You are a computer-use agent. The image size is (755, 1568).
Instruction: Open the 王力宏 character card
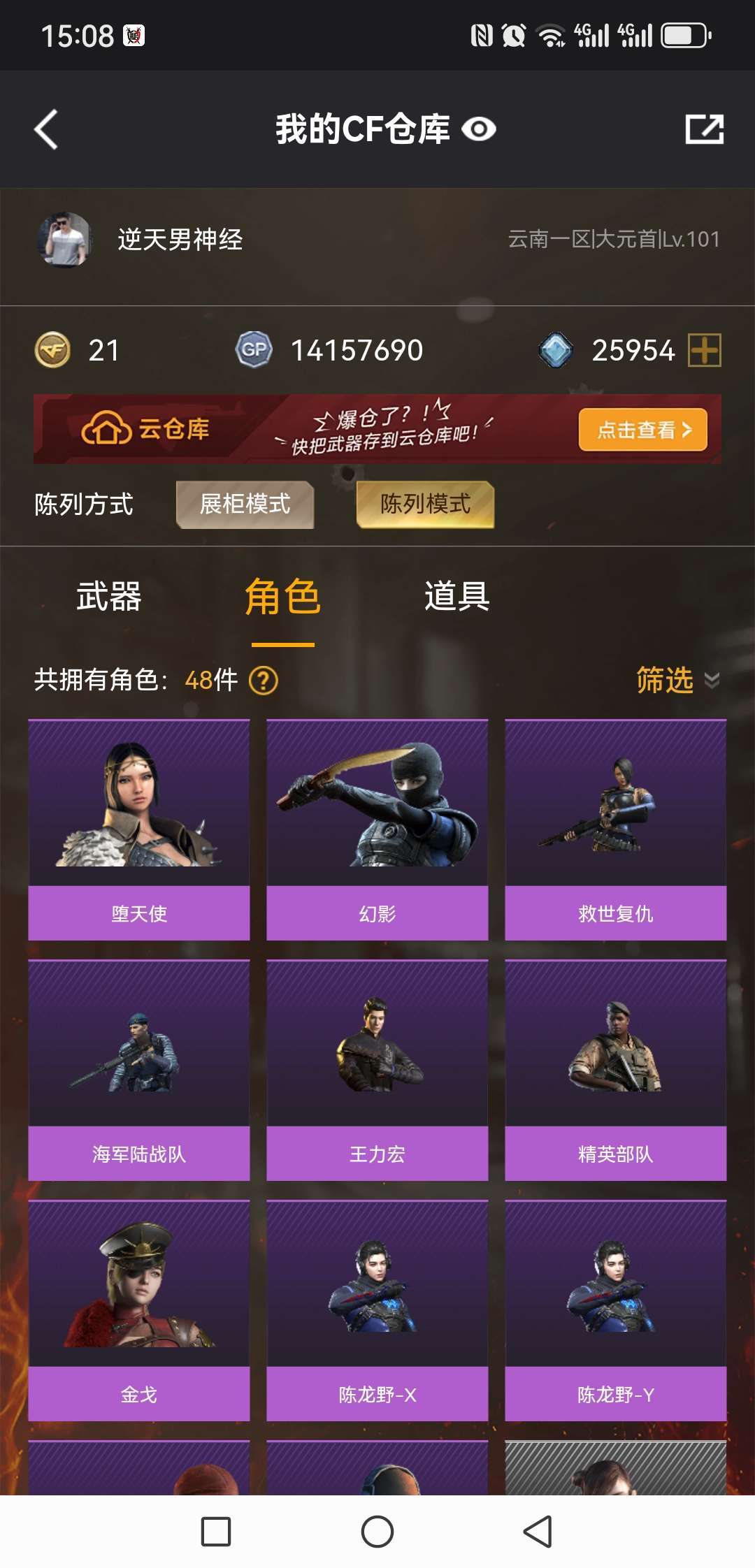[377, 1070]
